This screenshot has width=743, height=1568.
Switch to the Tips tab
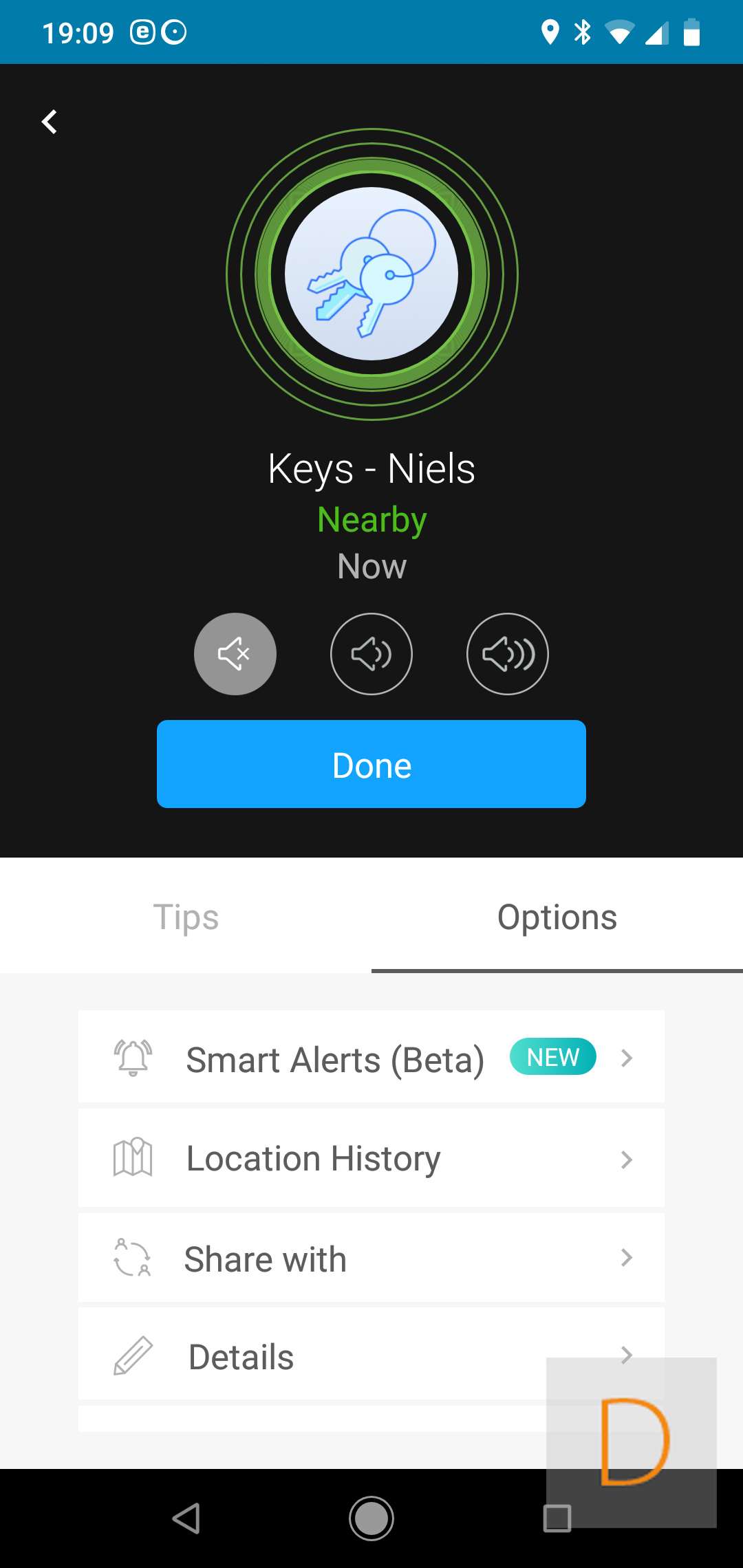(186, 917)
